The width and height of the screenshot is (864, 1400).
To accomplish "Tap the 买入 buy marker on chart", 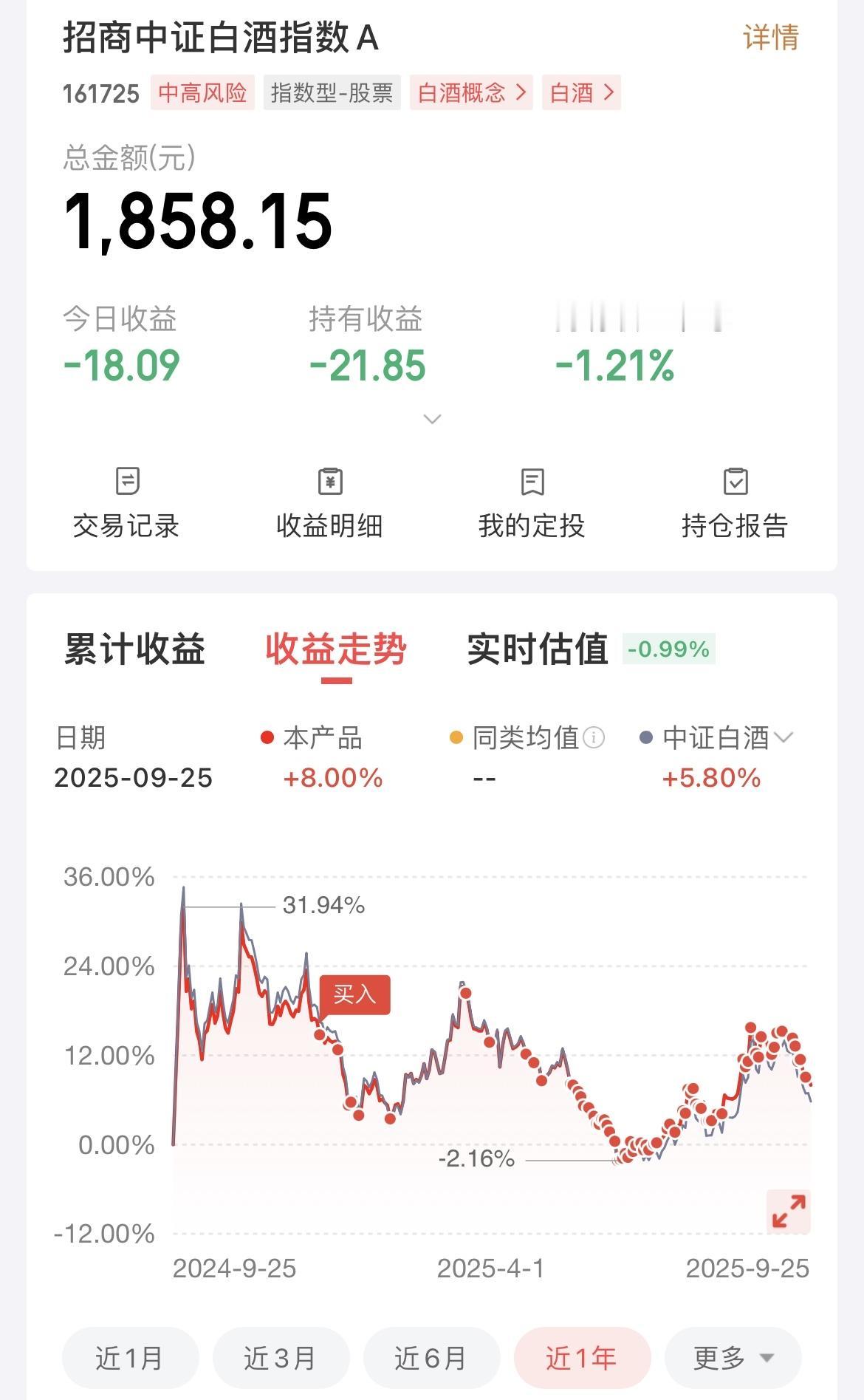I will click(357, 995).
